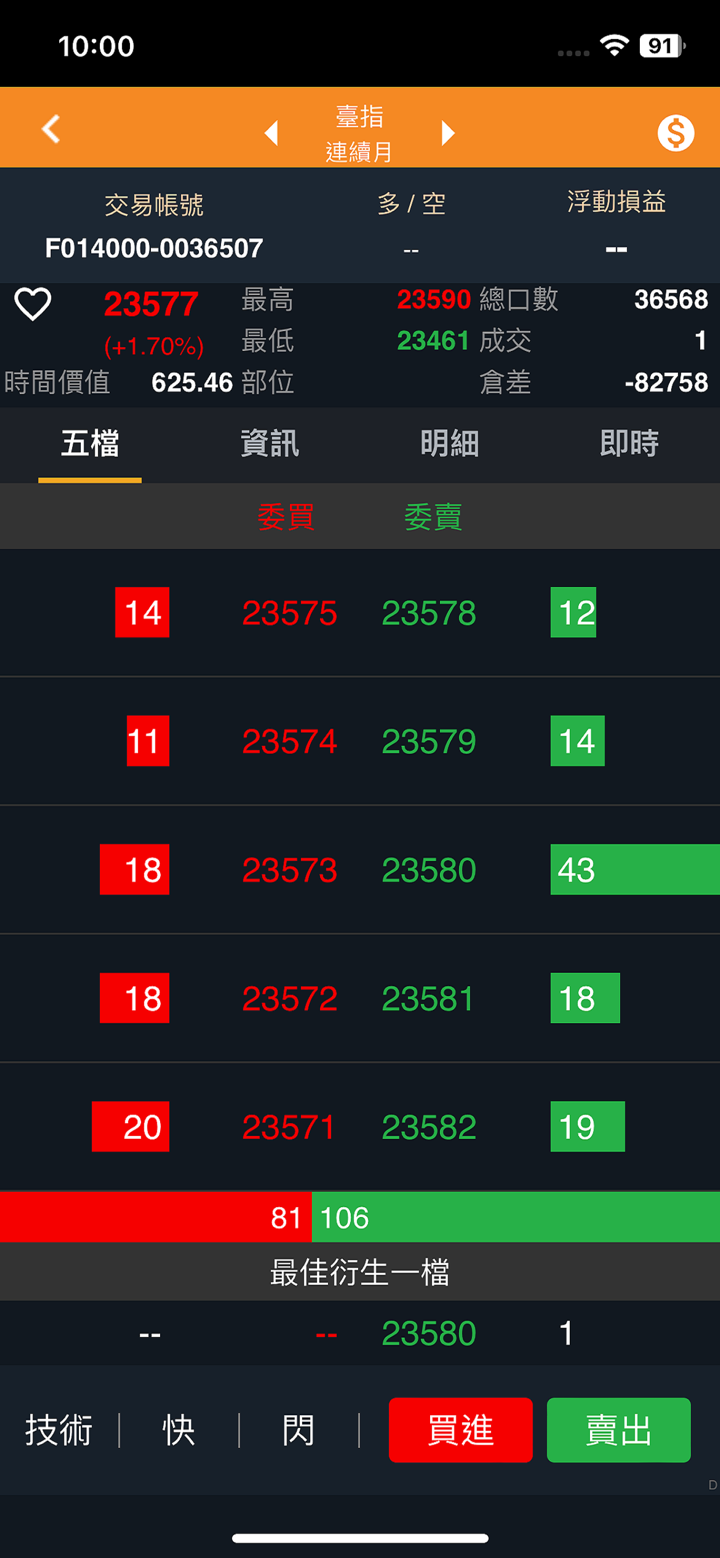Screen dimensions: 720x1558
Task: Open the 明細 tab
Action: coord(449,444)
